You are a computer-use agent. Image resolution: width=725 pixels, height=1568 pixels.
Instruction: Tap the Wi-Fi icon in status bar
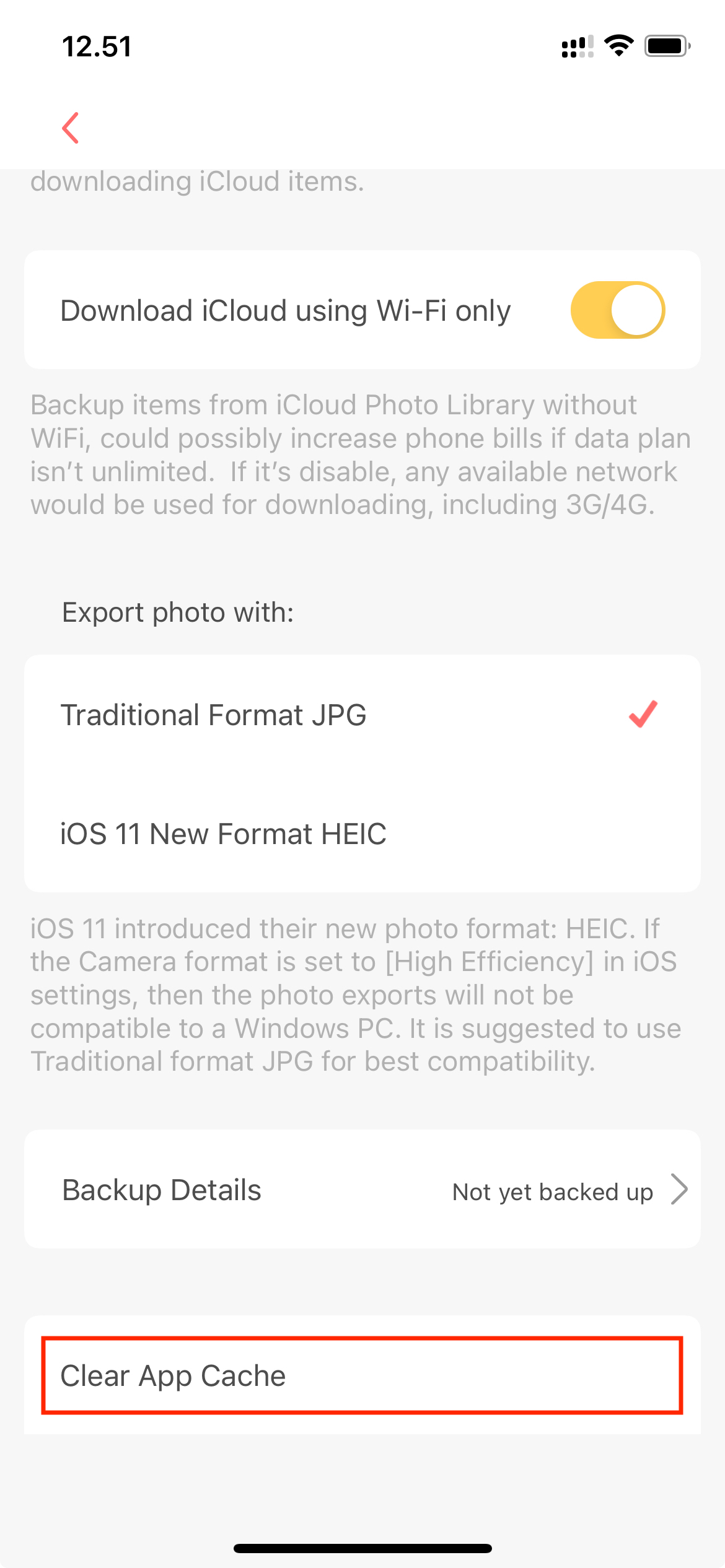tap(618, 45)
